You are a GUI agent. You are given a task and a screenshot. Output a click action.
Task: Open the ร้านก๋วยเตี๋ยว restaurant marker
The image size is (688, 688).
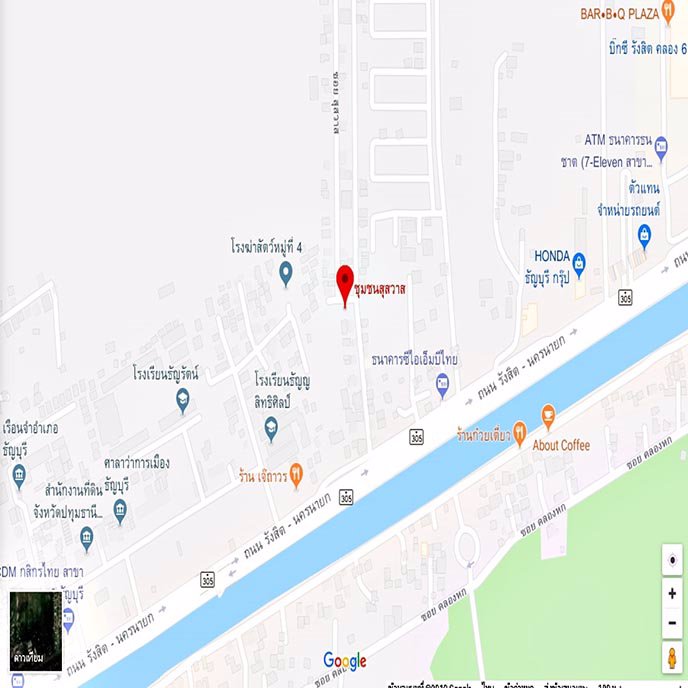click(519, 435)
